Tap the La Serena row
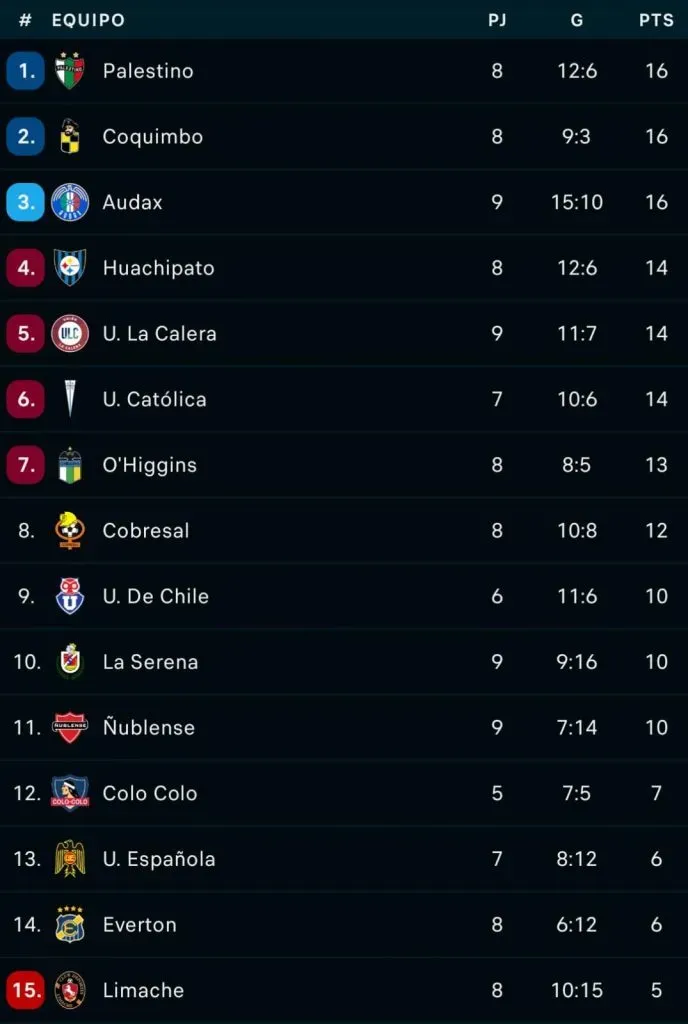 (150, 662)
